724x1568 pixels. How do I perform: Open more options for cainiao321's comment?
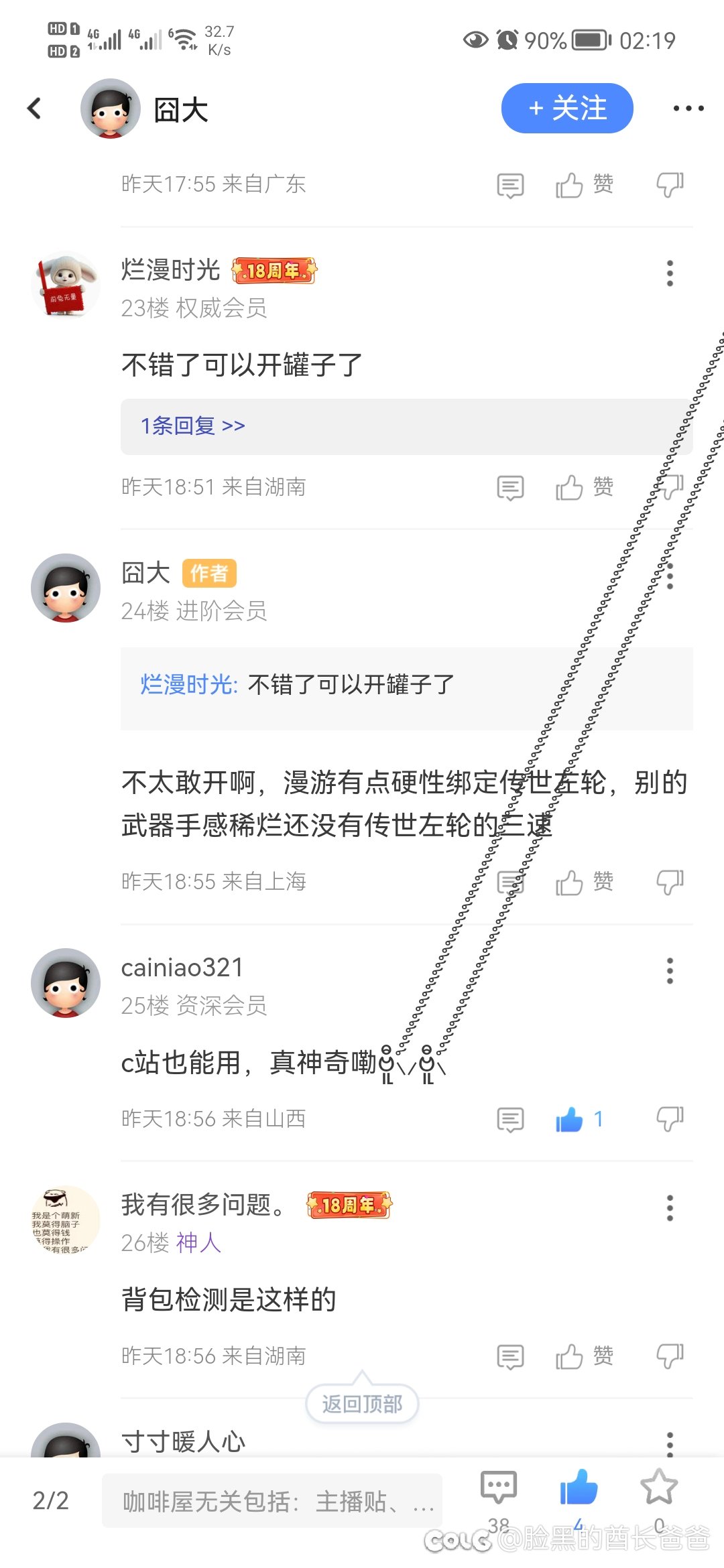coord(670,970)
